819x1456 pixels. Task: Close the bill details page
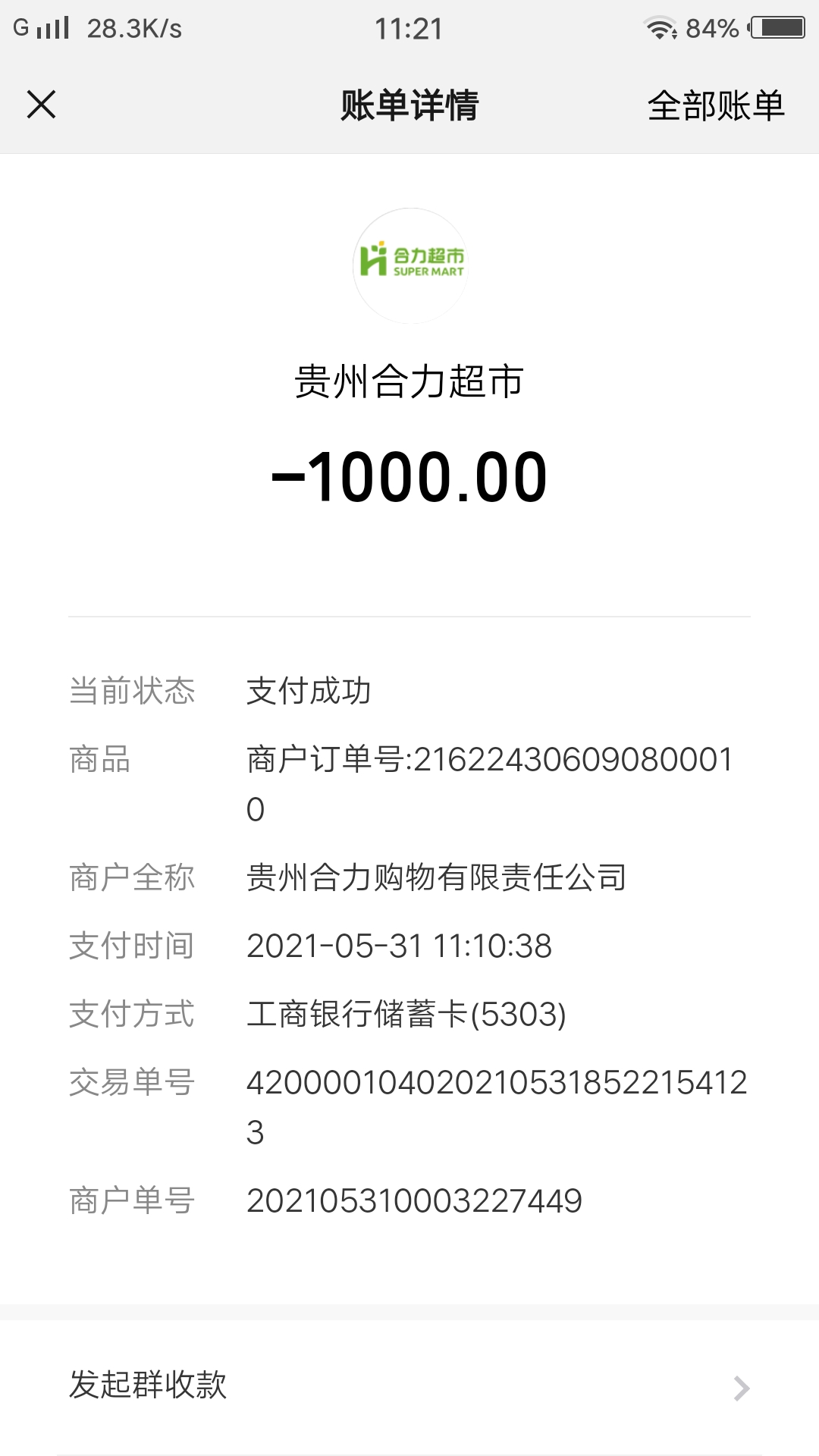pyautogui.click(x=42, y=105)
